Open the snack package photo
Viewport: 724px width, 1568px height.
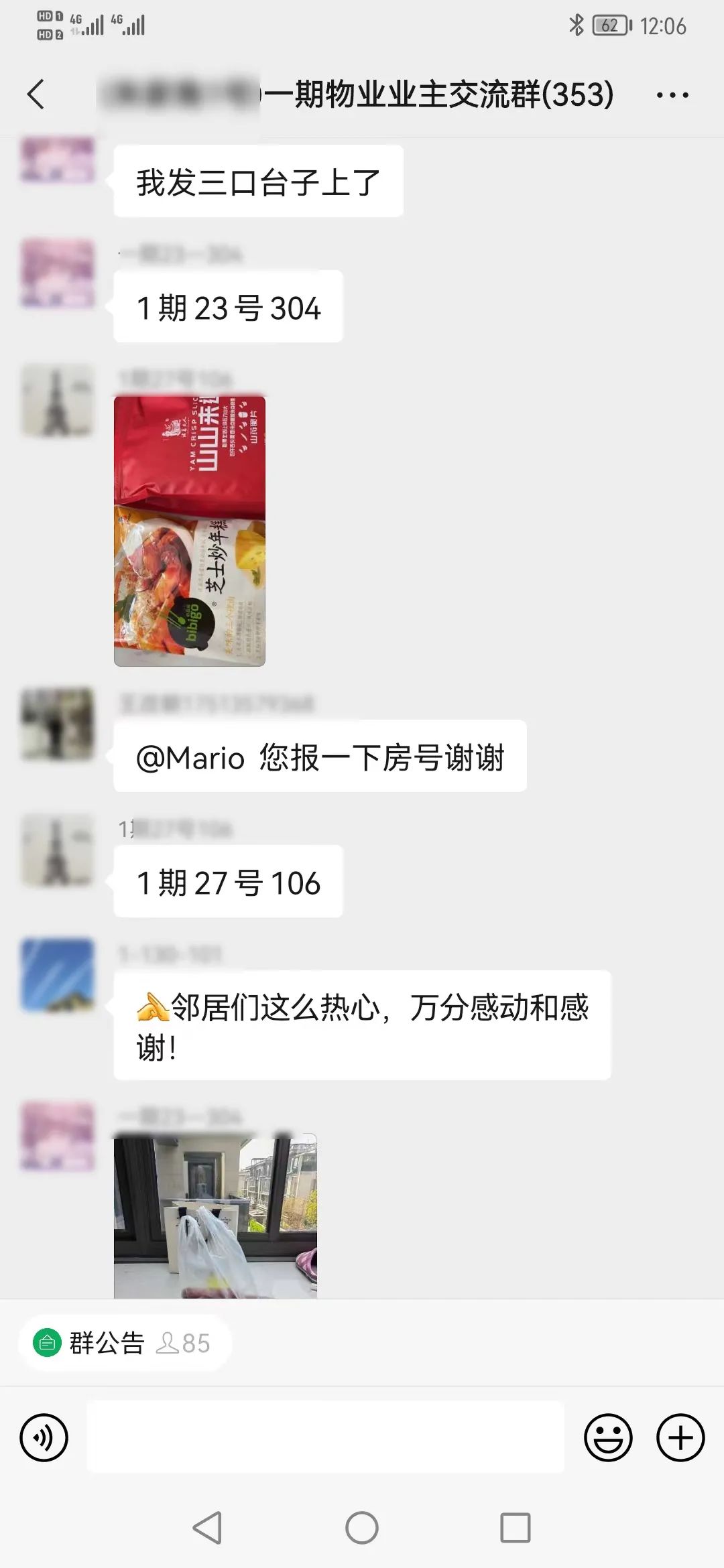(x=190, y=531)
